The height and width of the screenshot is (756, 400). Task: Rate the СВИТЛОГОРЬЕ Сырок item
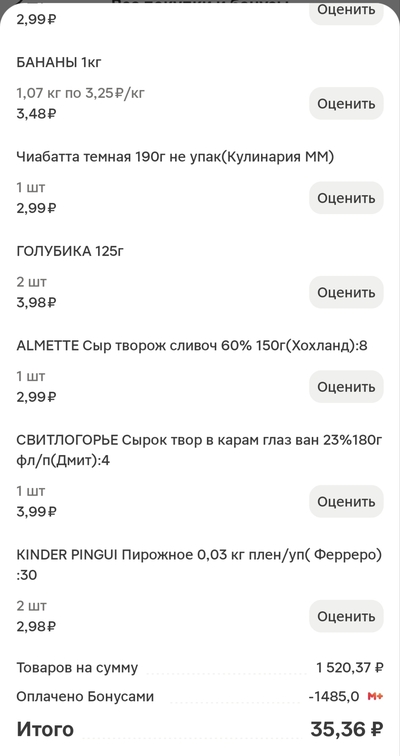click(x=346, y=501)
